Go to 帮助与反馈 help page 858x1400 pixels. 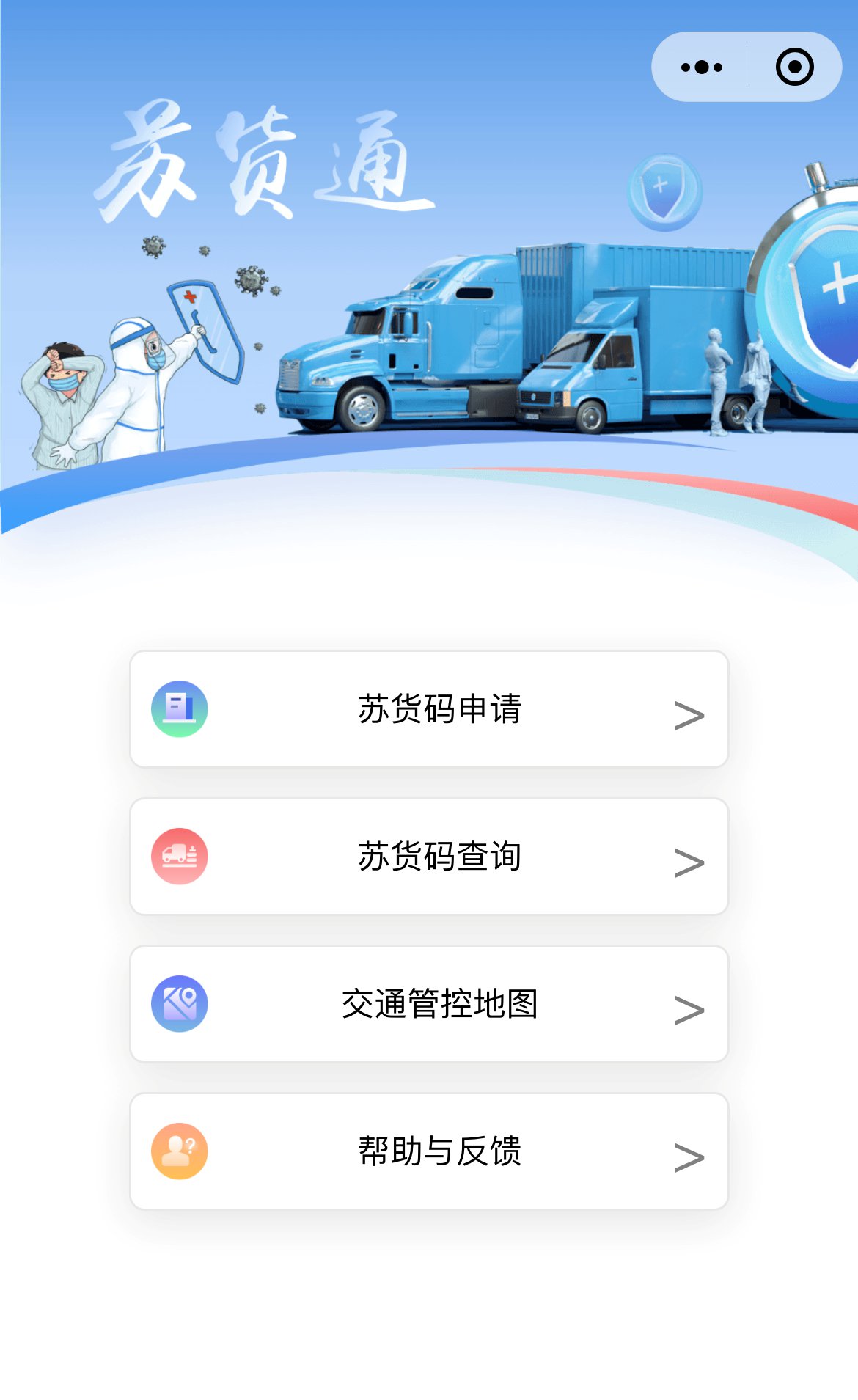click(x=429, y=1151)
